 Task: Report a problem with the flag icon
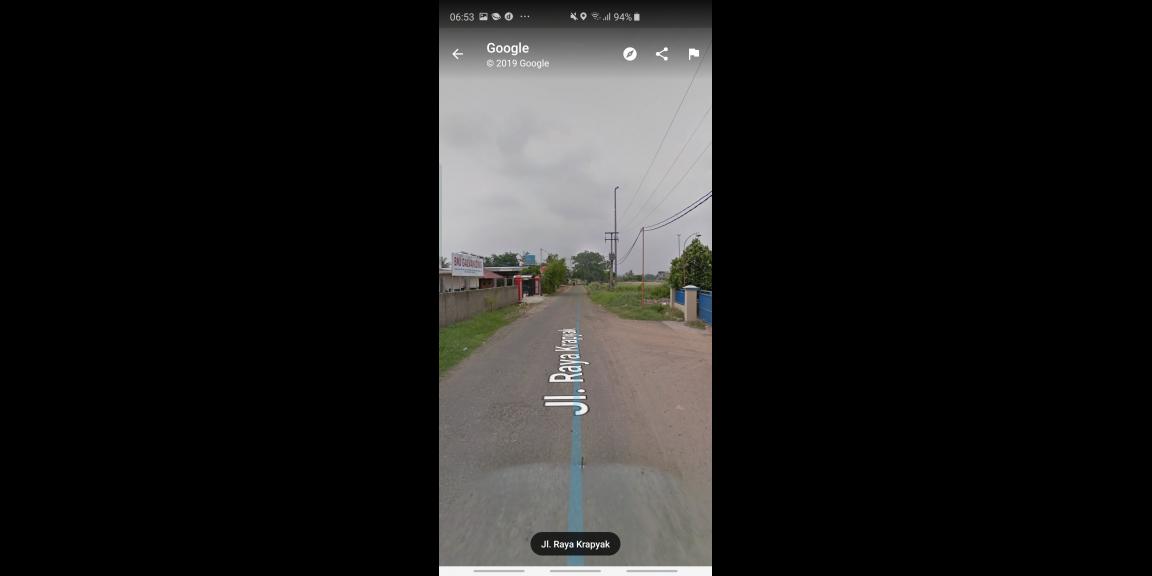pos(693,54)
